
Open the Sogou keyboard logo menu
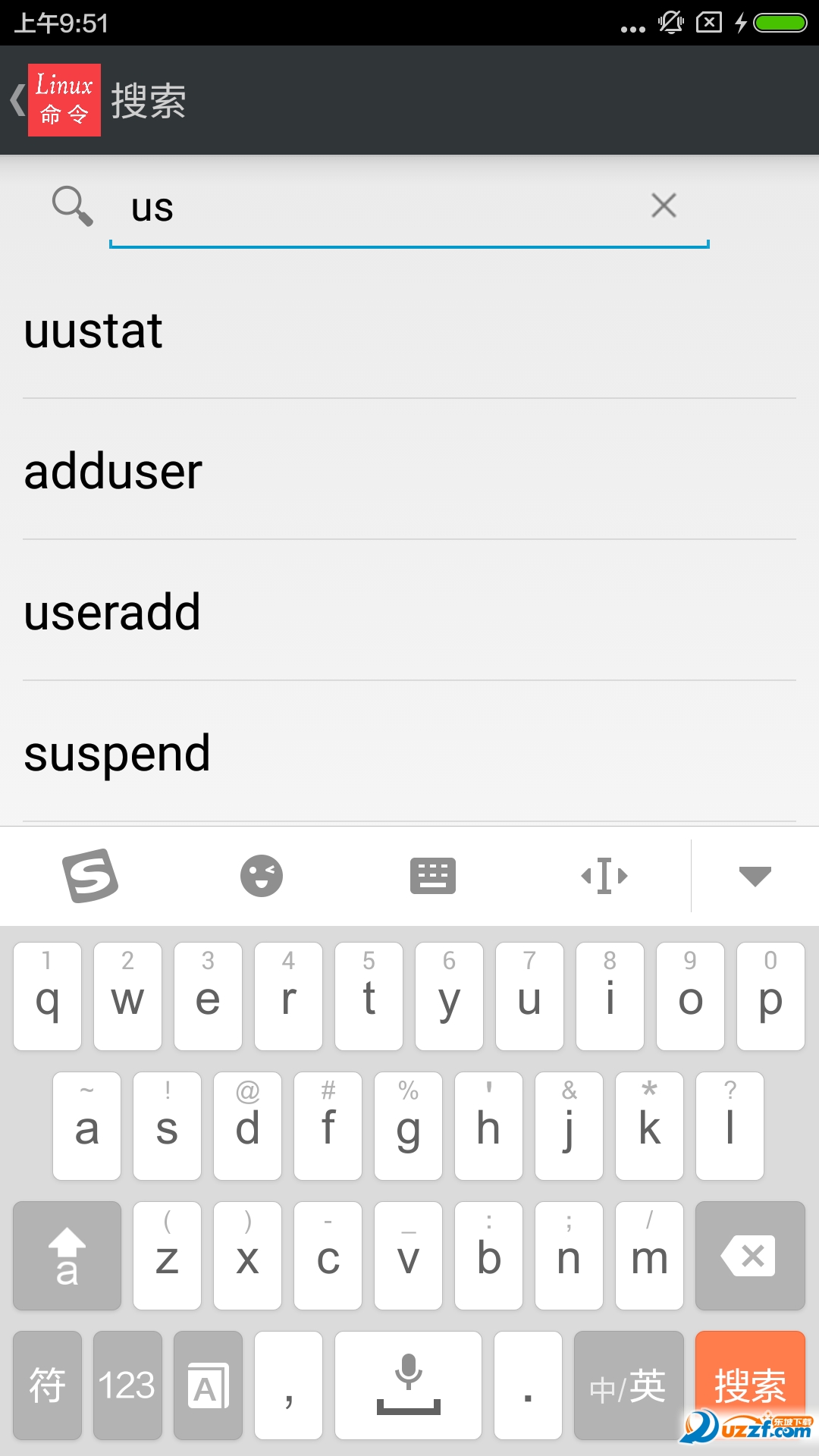pos(90,876)
